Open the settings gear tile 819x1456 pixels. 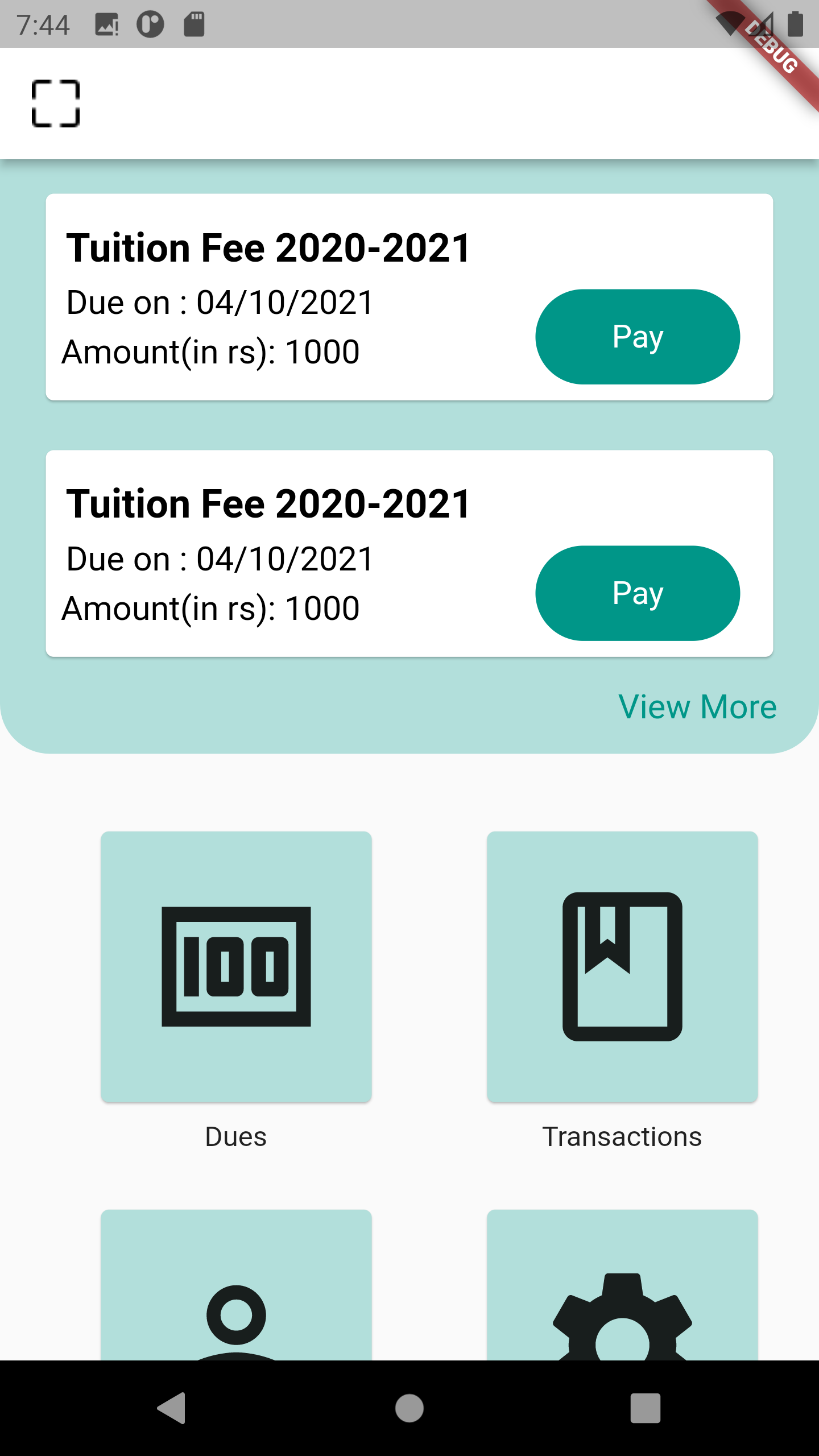[x=622, y=1285]
